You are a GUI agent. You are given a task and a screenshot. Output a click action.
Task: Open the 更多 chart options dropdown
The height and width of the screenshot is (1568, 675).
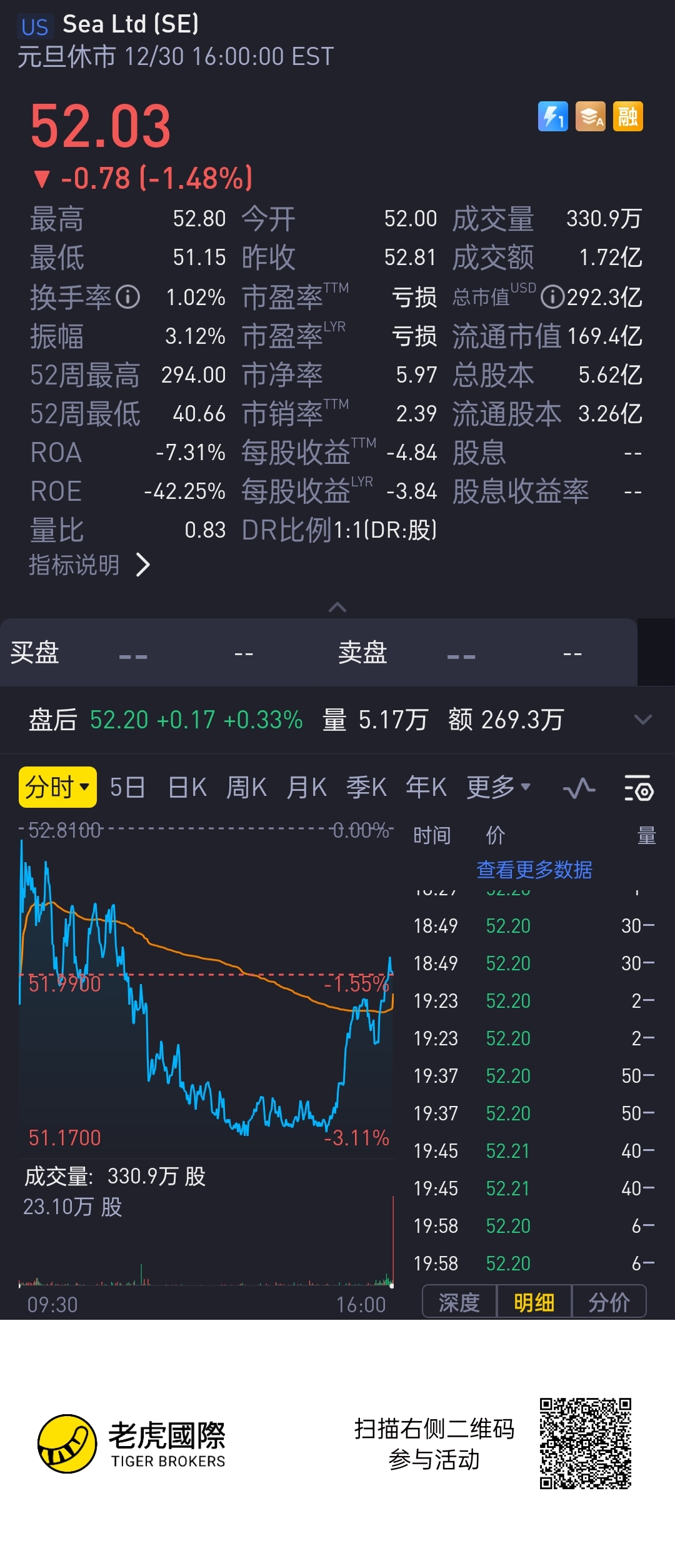498,787
